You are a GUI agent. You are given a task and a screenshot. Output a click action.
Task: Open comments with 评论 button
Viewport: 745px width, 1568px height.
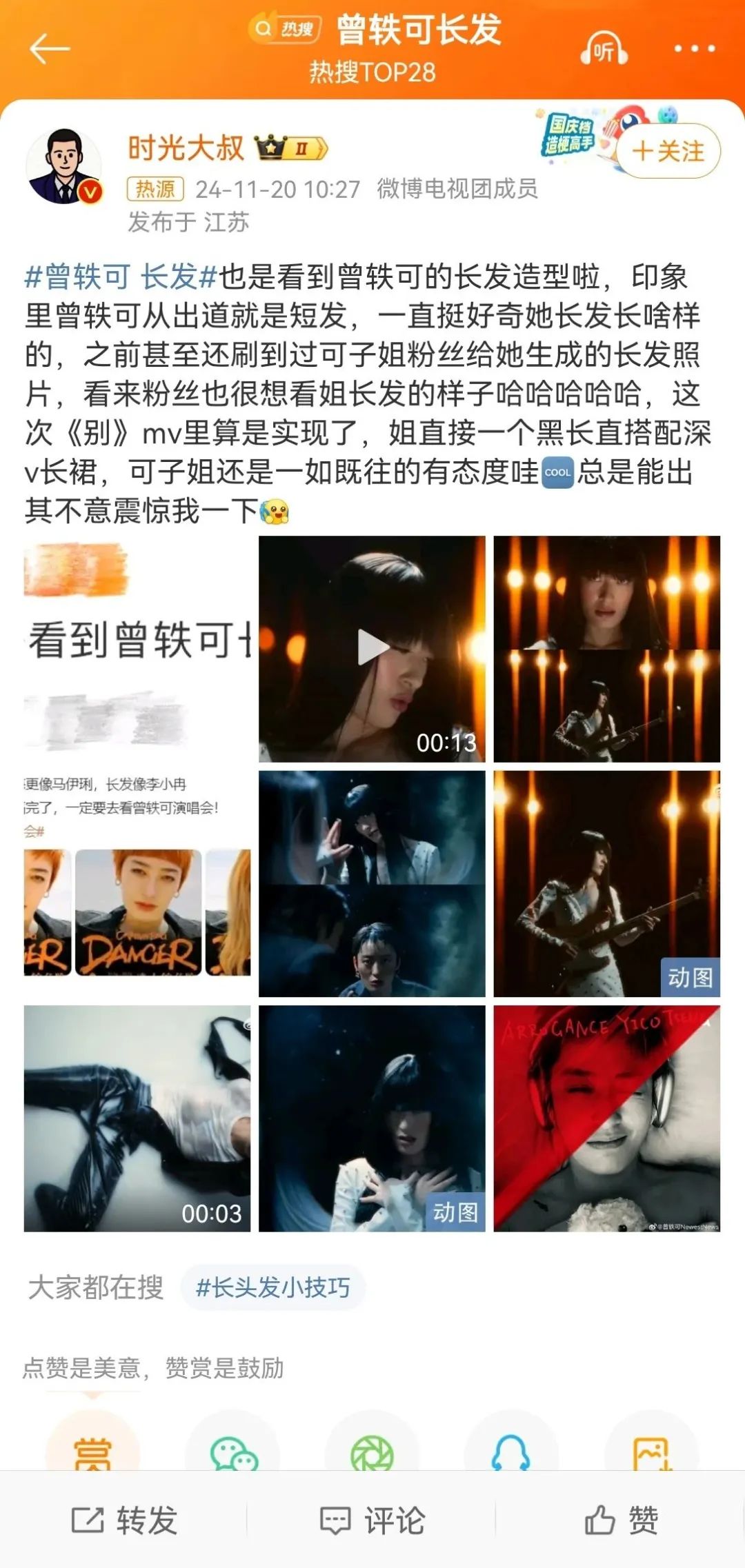(x=372, y=1520)
